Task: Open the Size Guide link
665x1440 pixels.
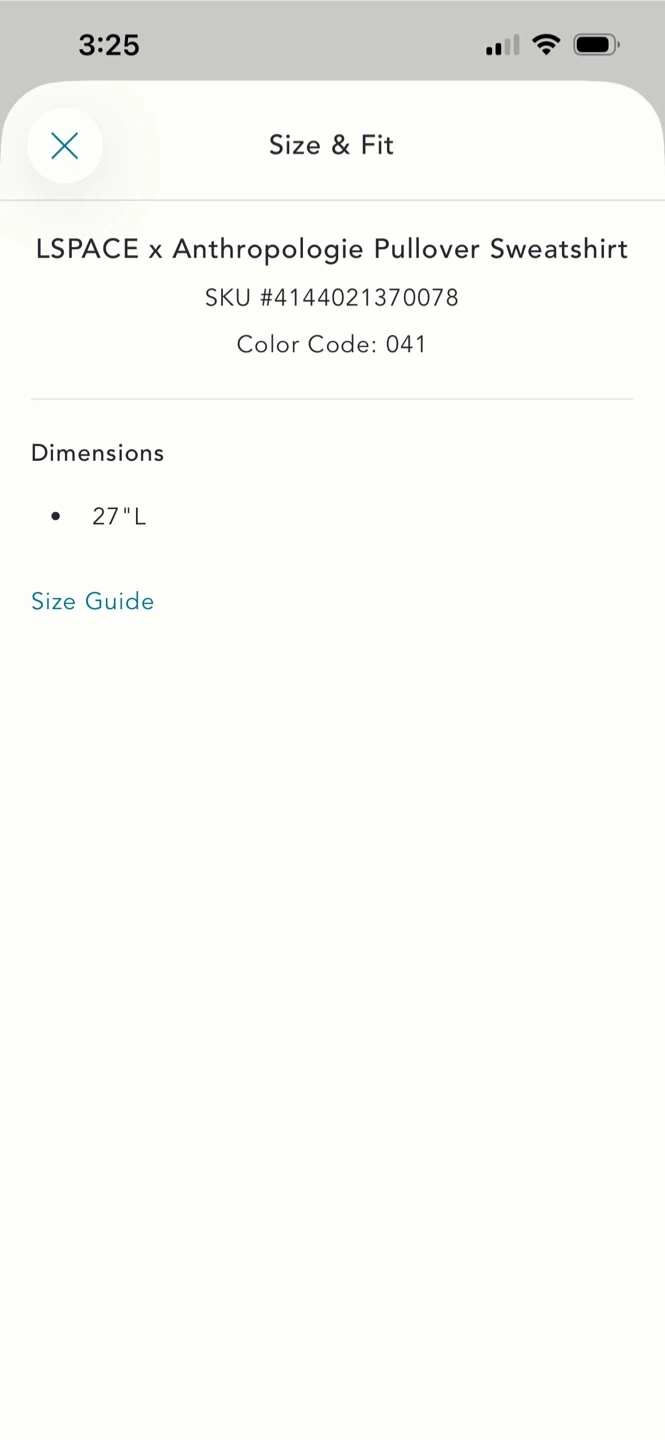Action: 93,601
